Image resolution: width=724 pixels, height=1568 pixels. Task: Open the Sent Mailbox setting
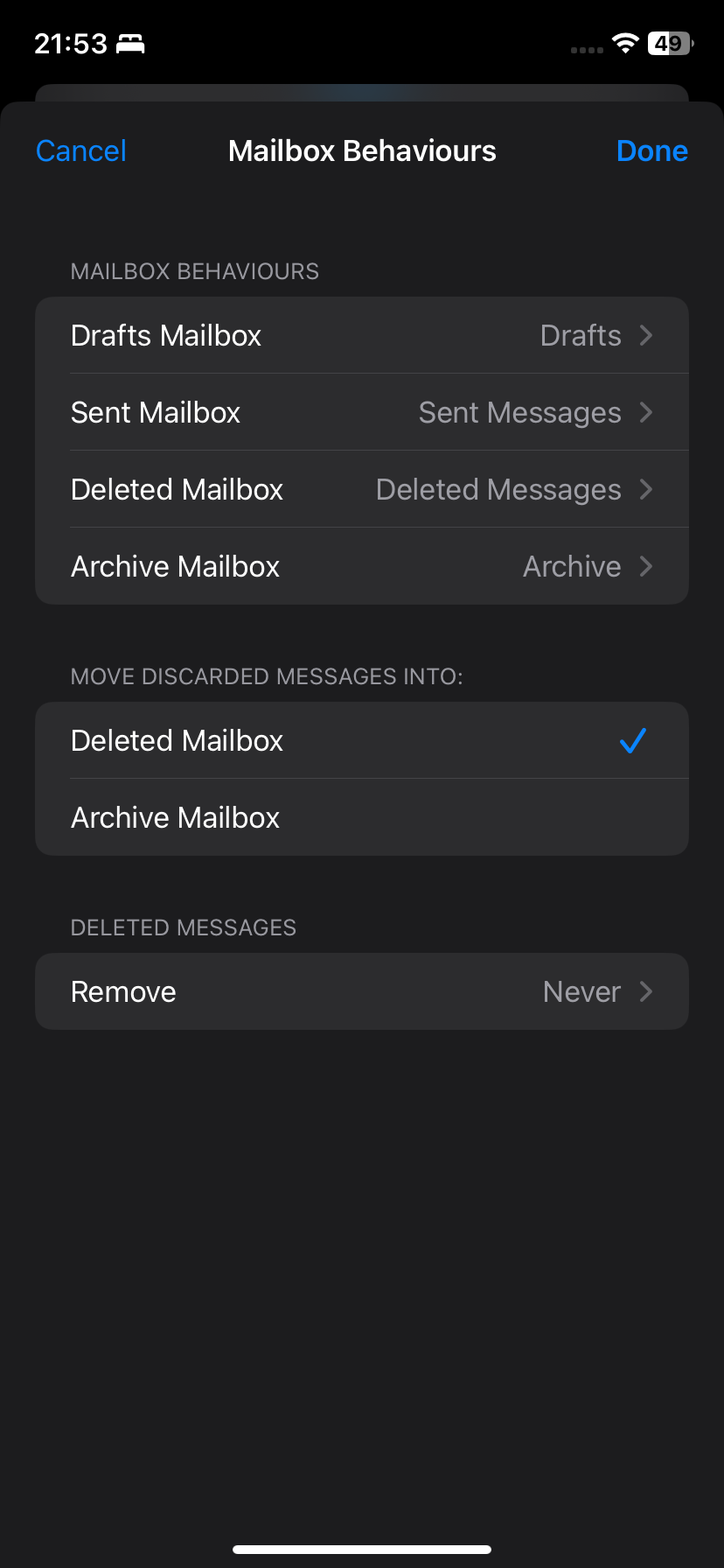(x=362, y=412)
